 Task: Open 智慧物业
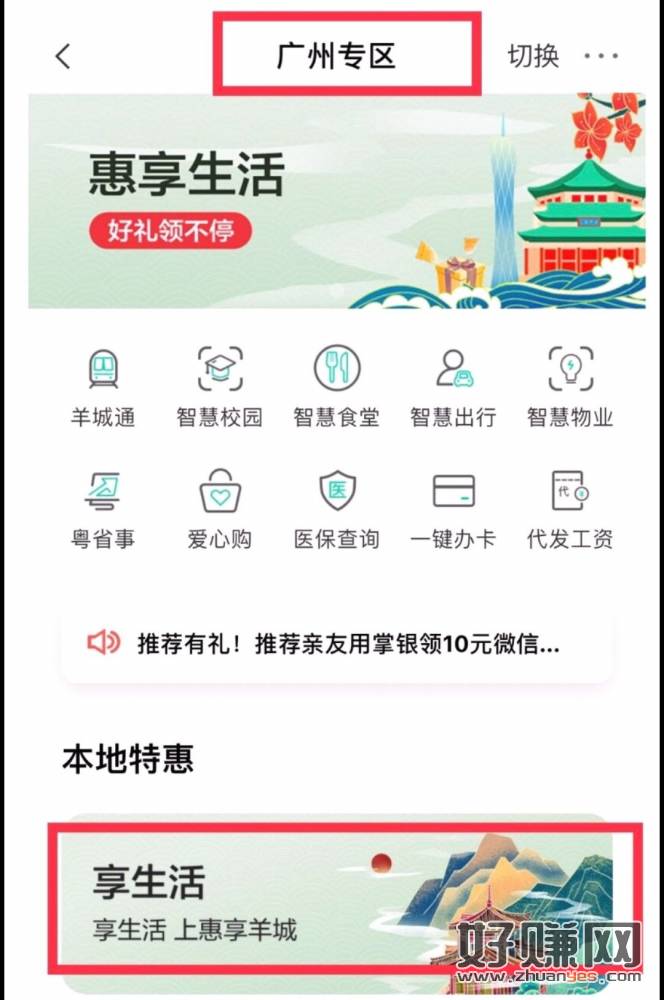(x=570, y=386)
